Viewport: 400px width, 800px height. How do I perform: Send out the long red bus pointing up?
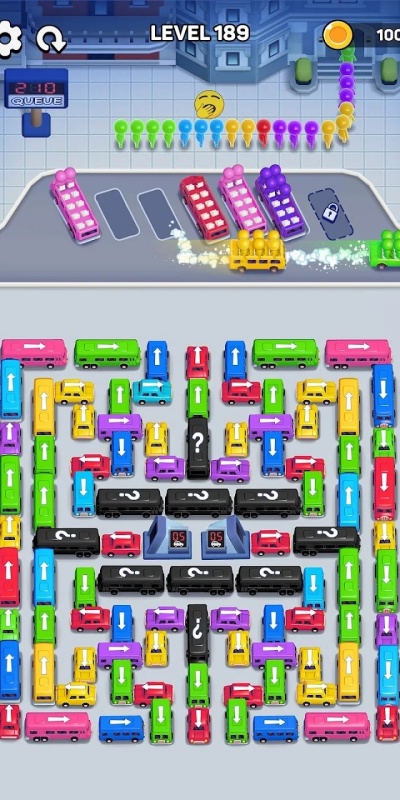pyautogui.click(x=9, y=577)
